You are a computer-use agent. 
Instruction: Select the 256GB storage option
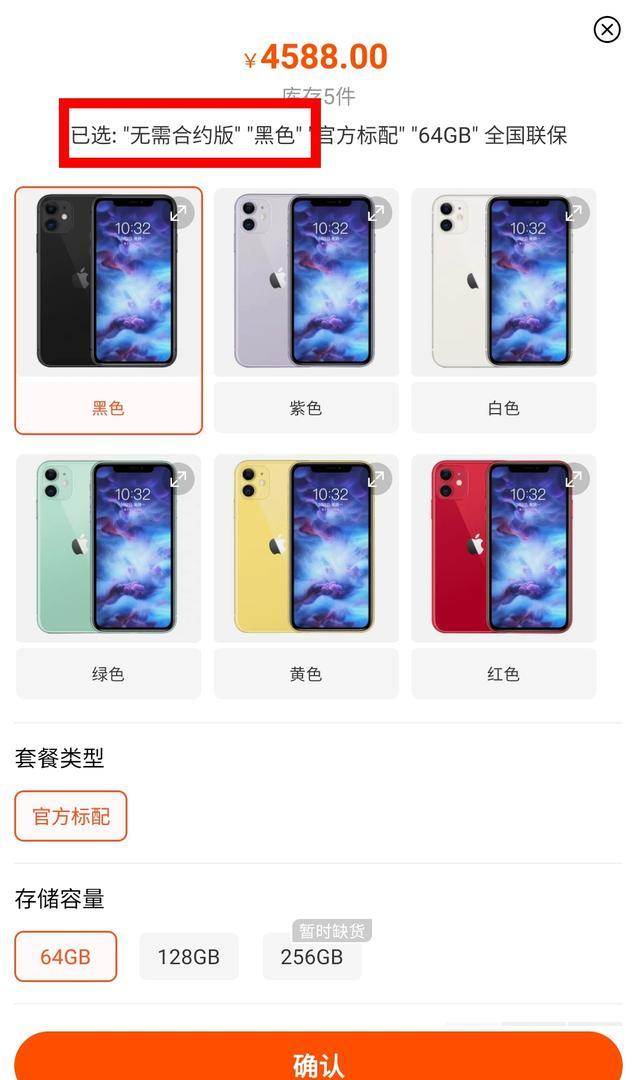click(x=312, y=956)
